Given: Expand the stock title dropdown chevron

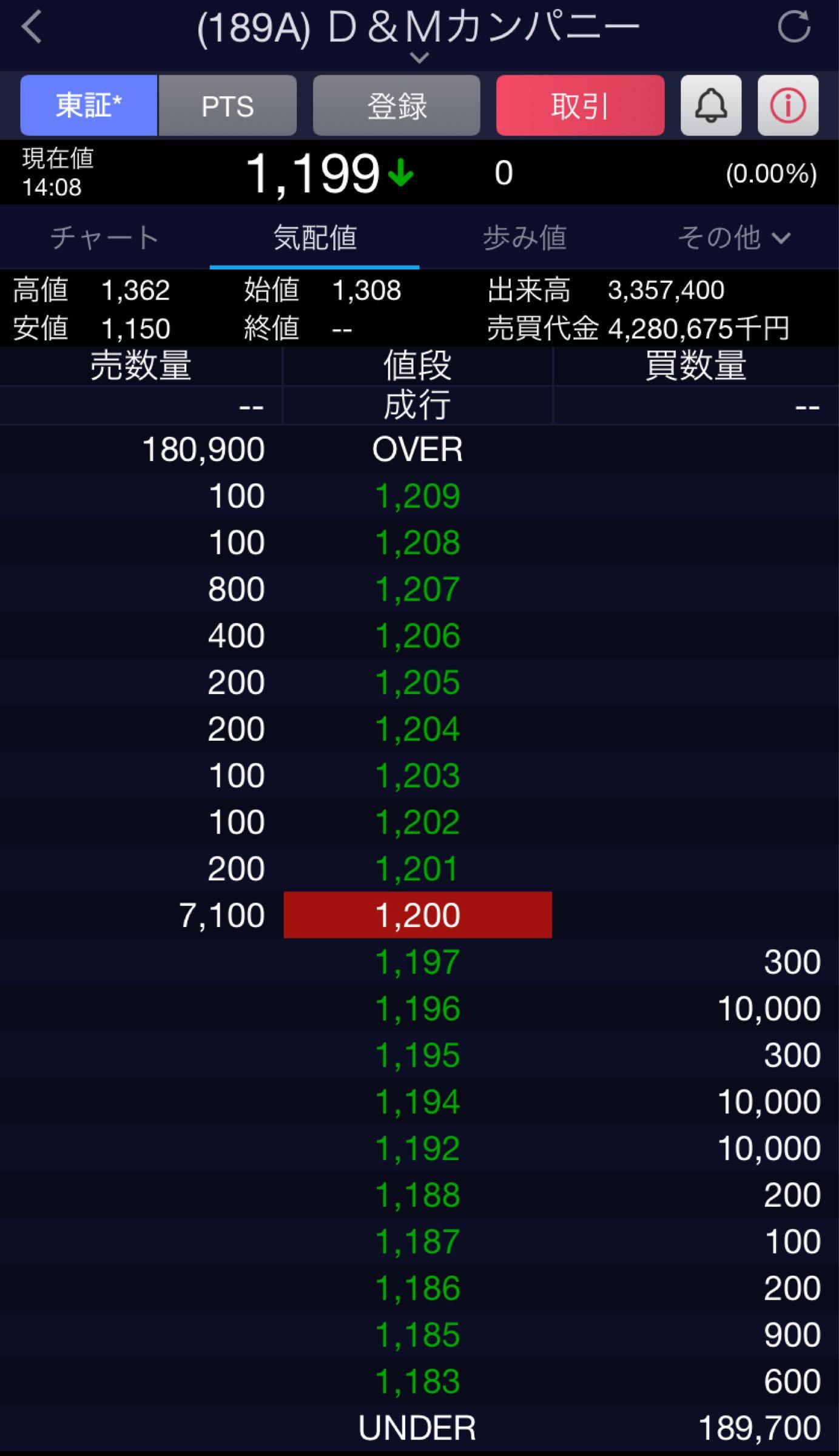Looking at the screenshot, I should [x=419, y=58].
